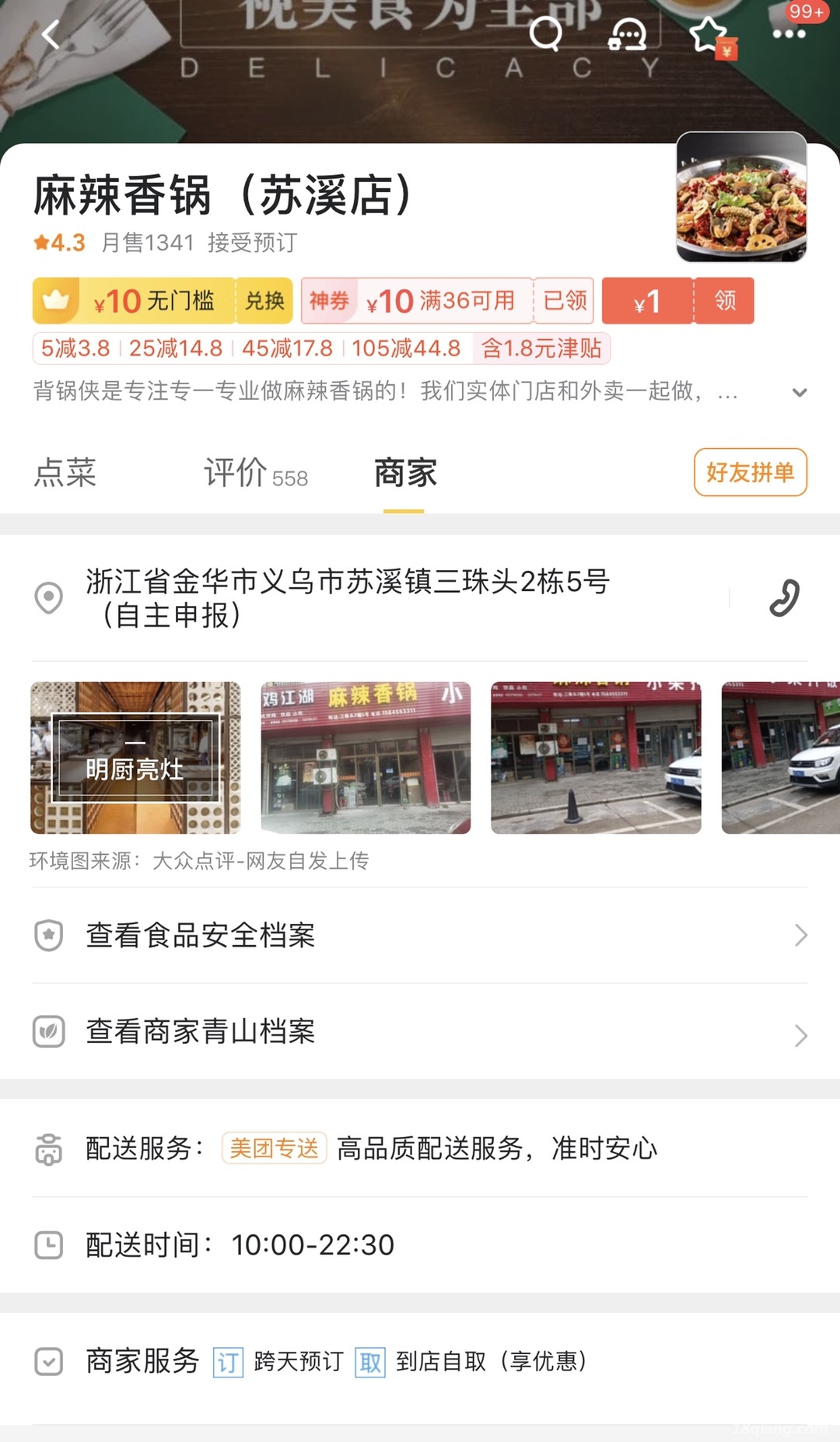840x1442 pixels.
Task: Search within this restaurant
Action: pos(545,33)
